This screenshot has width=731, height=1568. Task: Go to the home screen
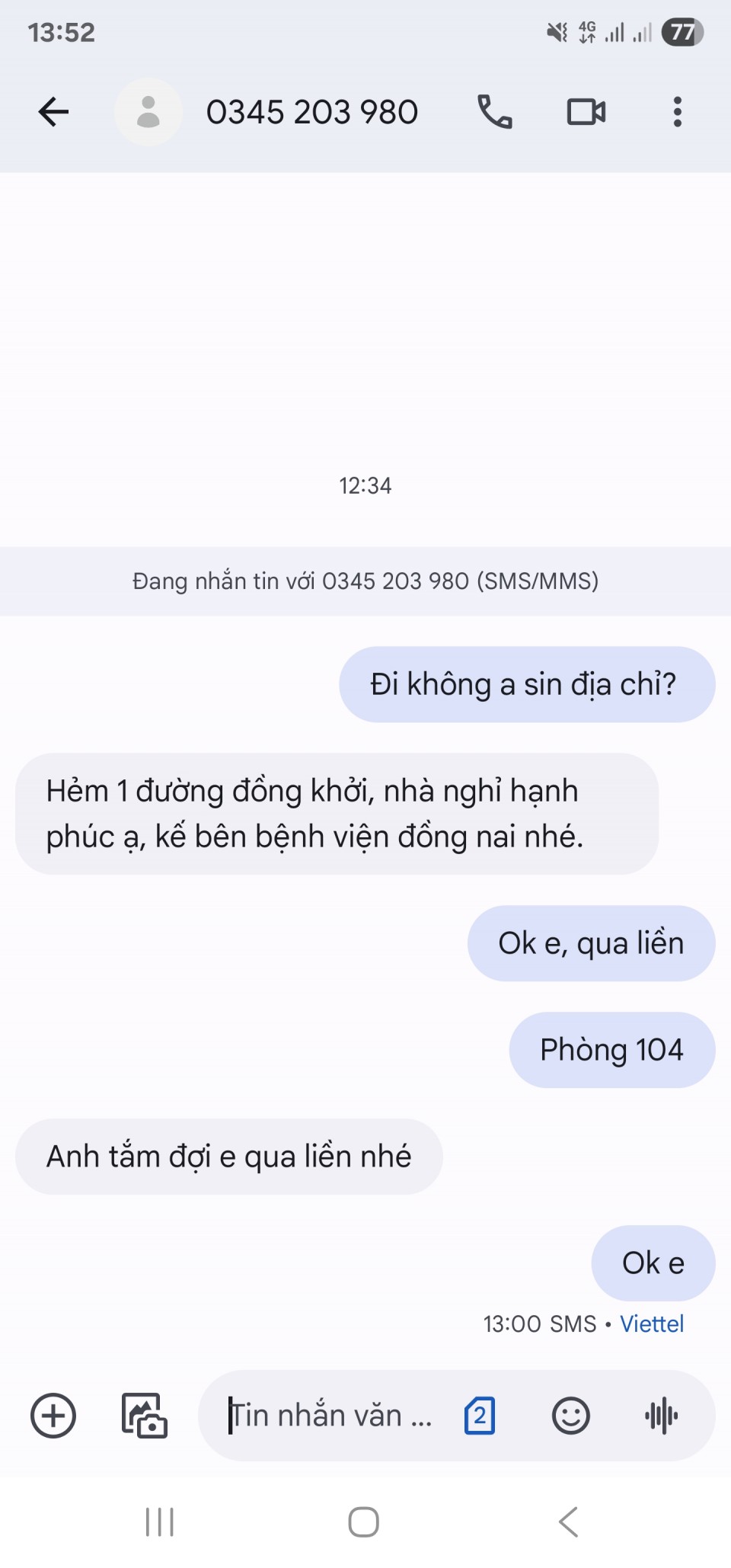pyautogui.click(x=364, y=1522)
